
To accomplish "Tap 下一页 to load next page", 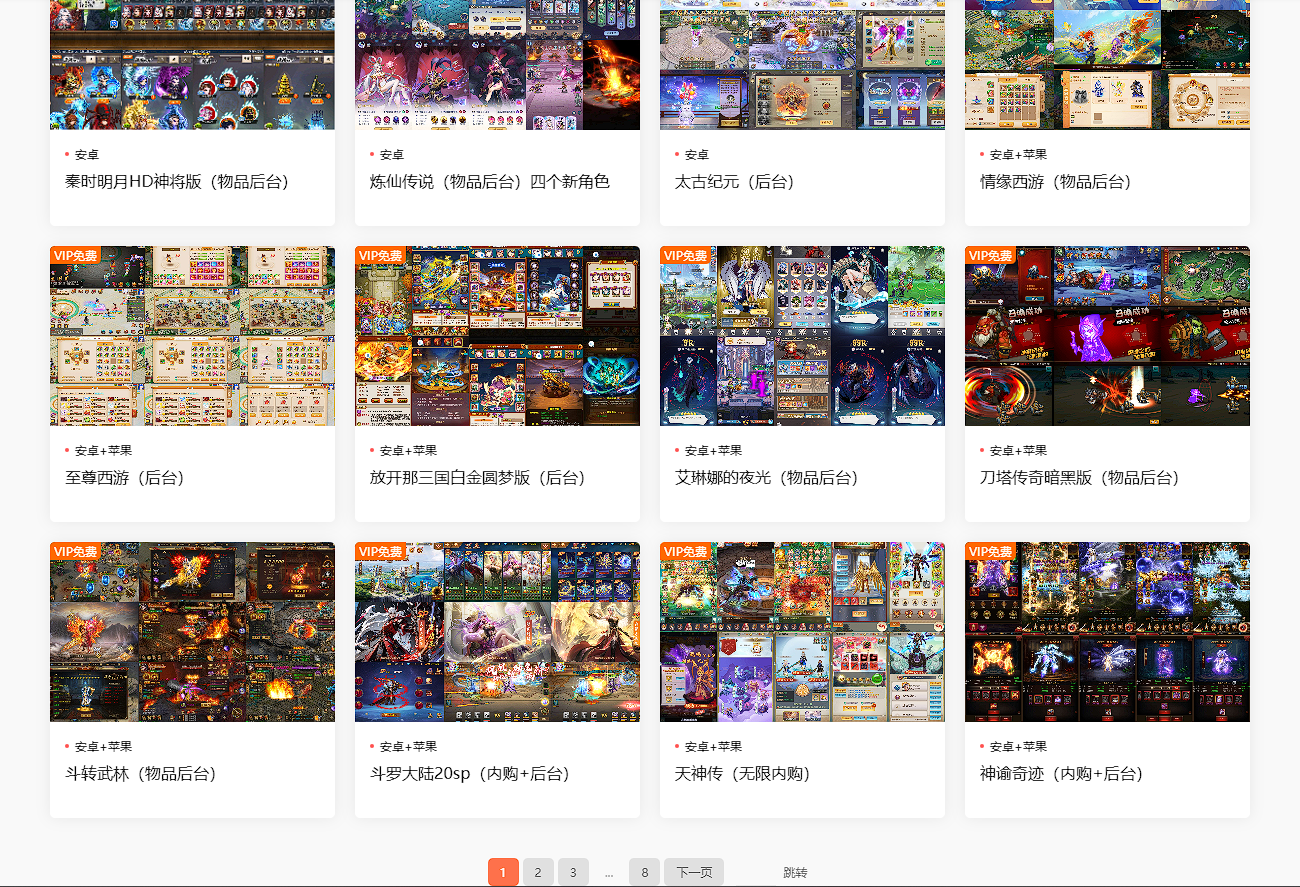I will [x=694, y=872].
